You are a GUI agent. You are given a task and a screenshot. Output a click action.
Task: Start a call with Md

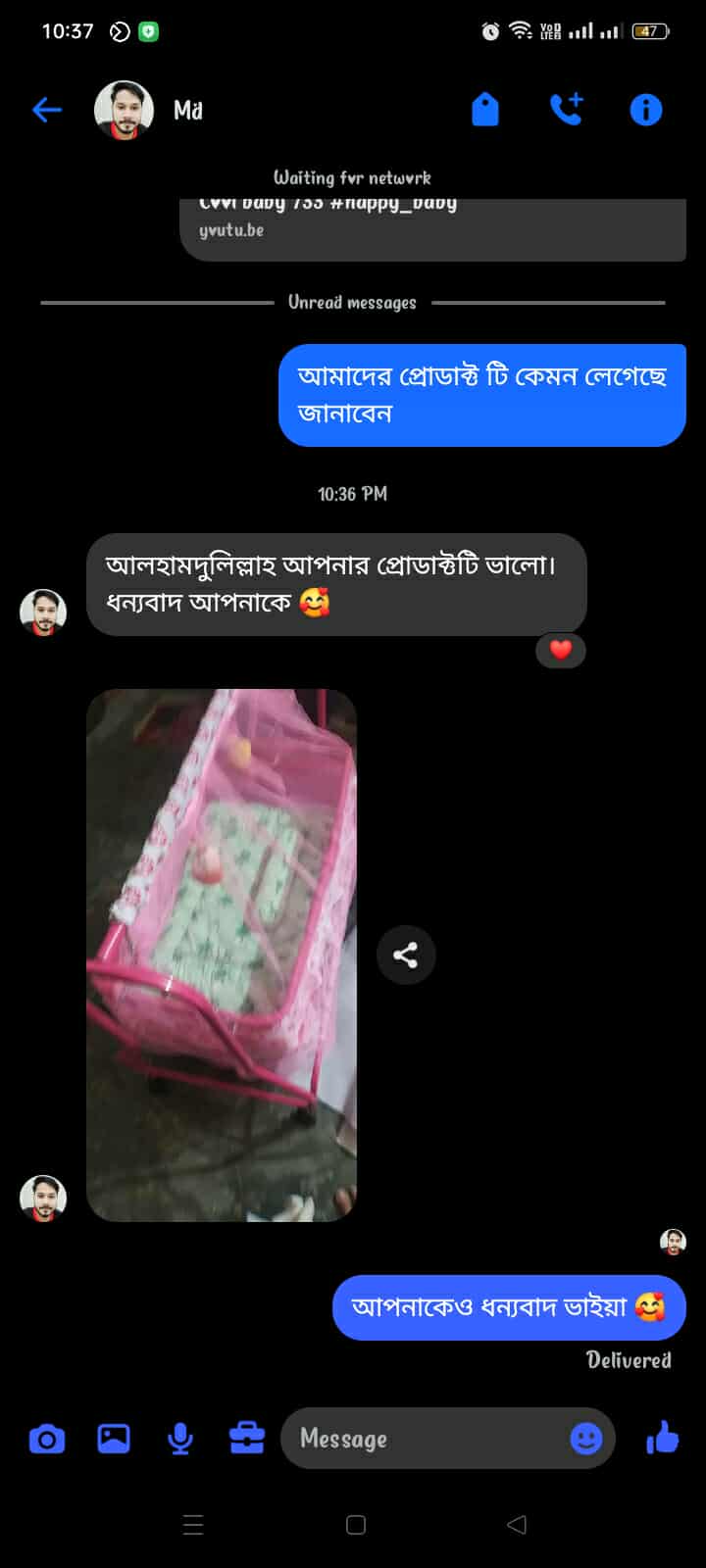coord(566,110)
